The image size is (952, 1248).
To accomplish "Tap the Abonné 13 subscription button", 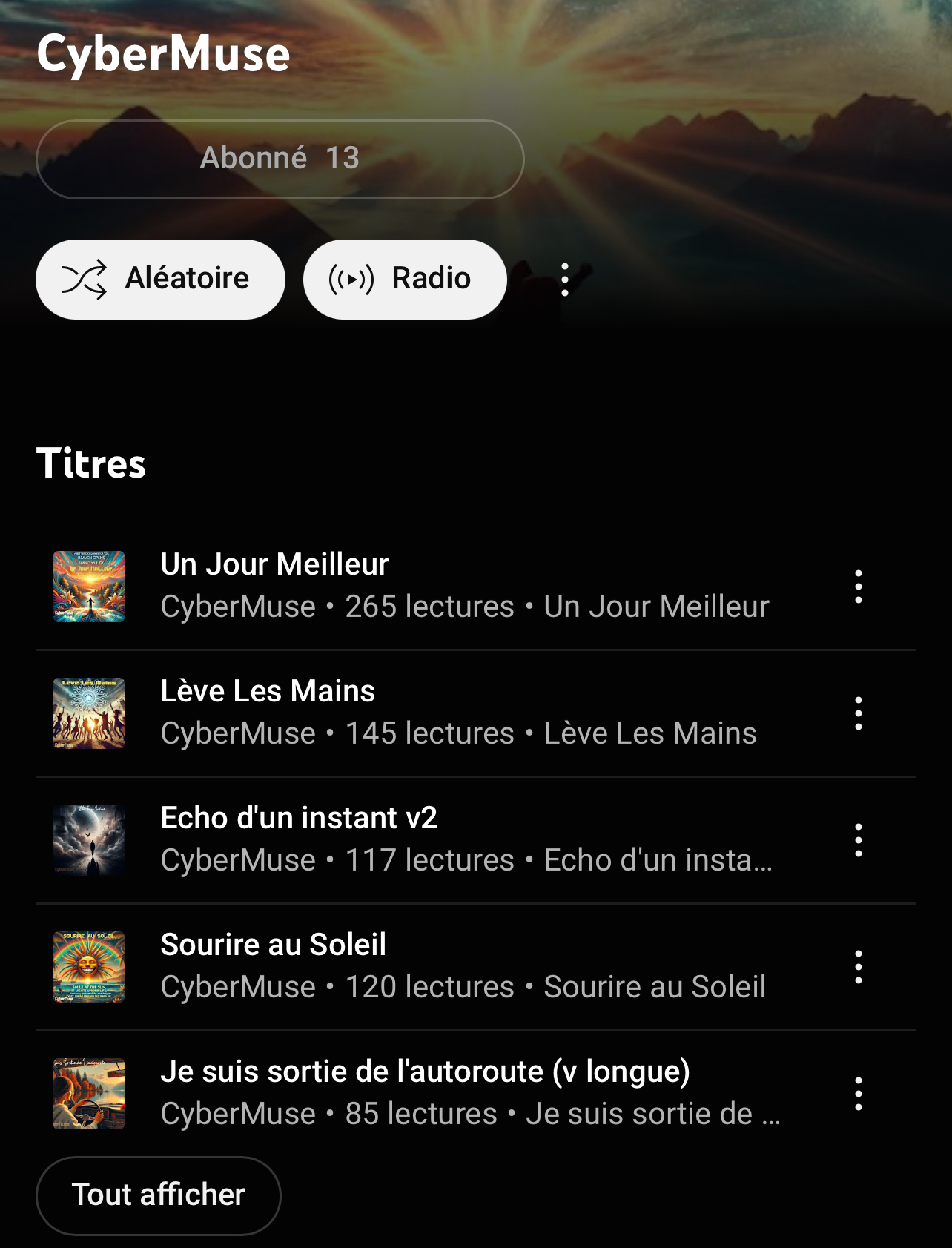I will click(280, 159).
